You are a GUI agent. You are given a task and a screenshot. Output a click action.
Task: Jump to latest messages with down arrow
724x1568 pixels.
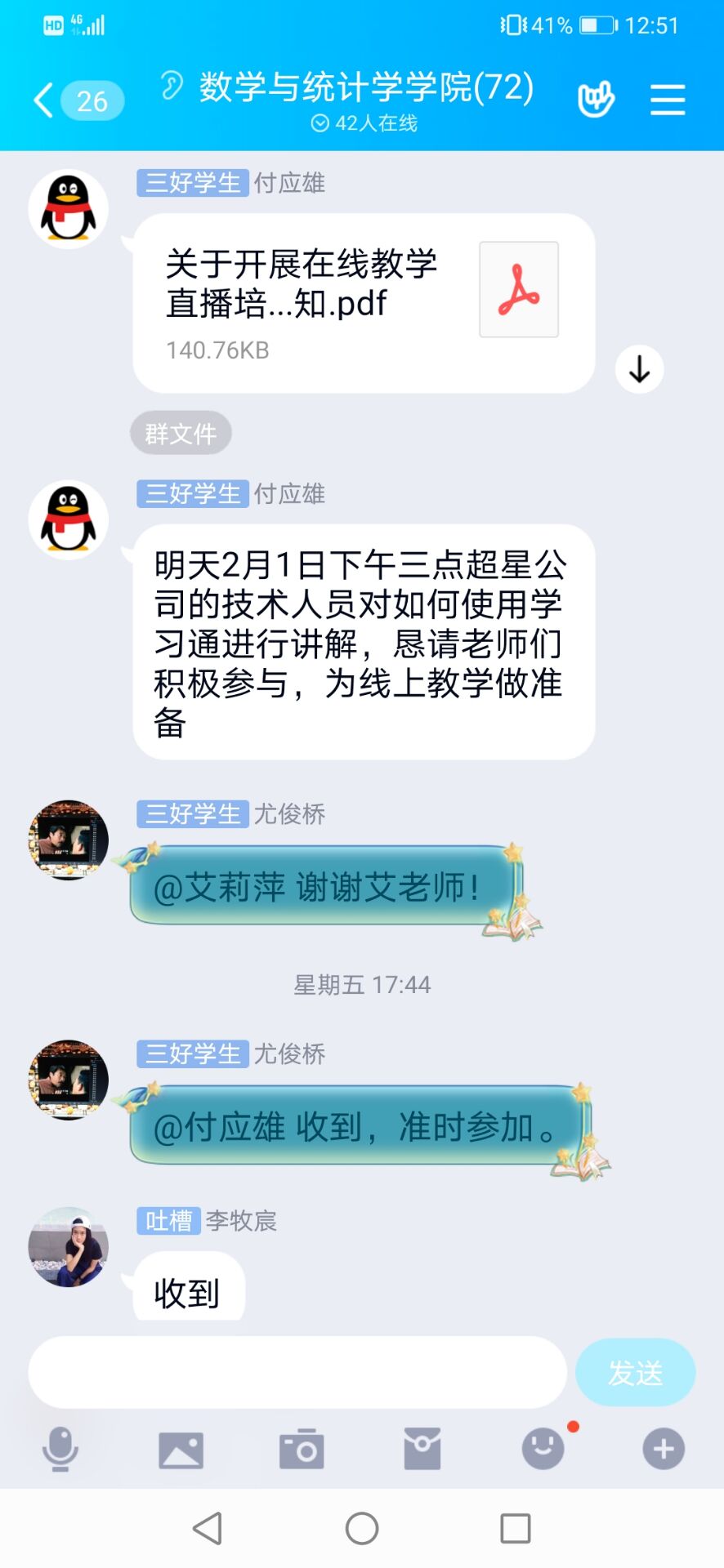click(x=639, y=369)
